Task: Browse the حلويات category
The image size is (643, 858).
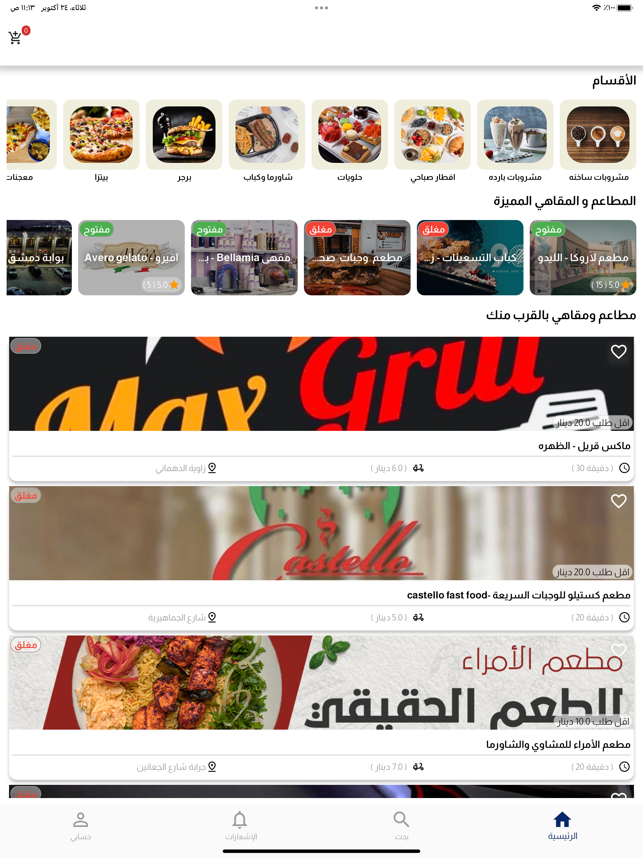Action: (x=349, y=134)
